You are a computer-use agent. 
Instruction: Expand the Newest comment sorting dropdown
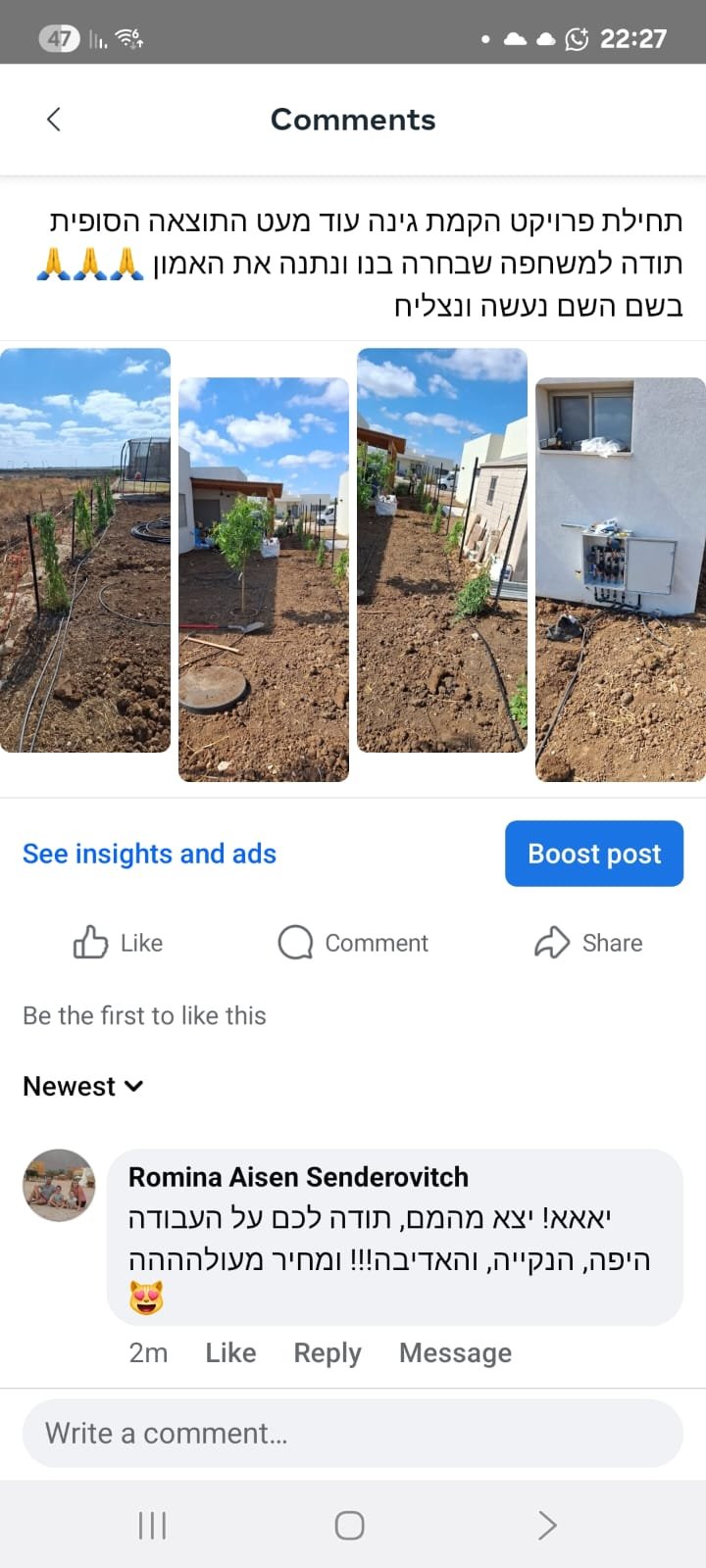[83, 1086]
